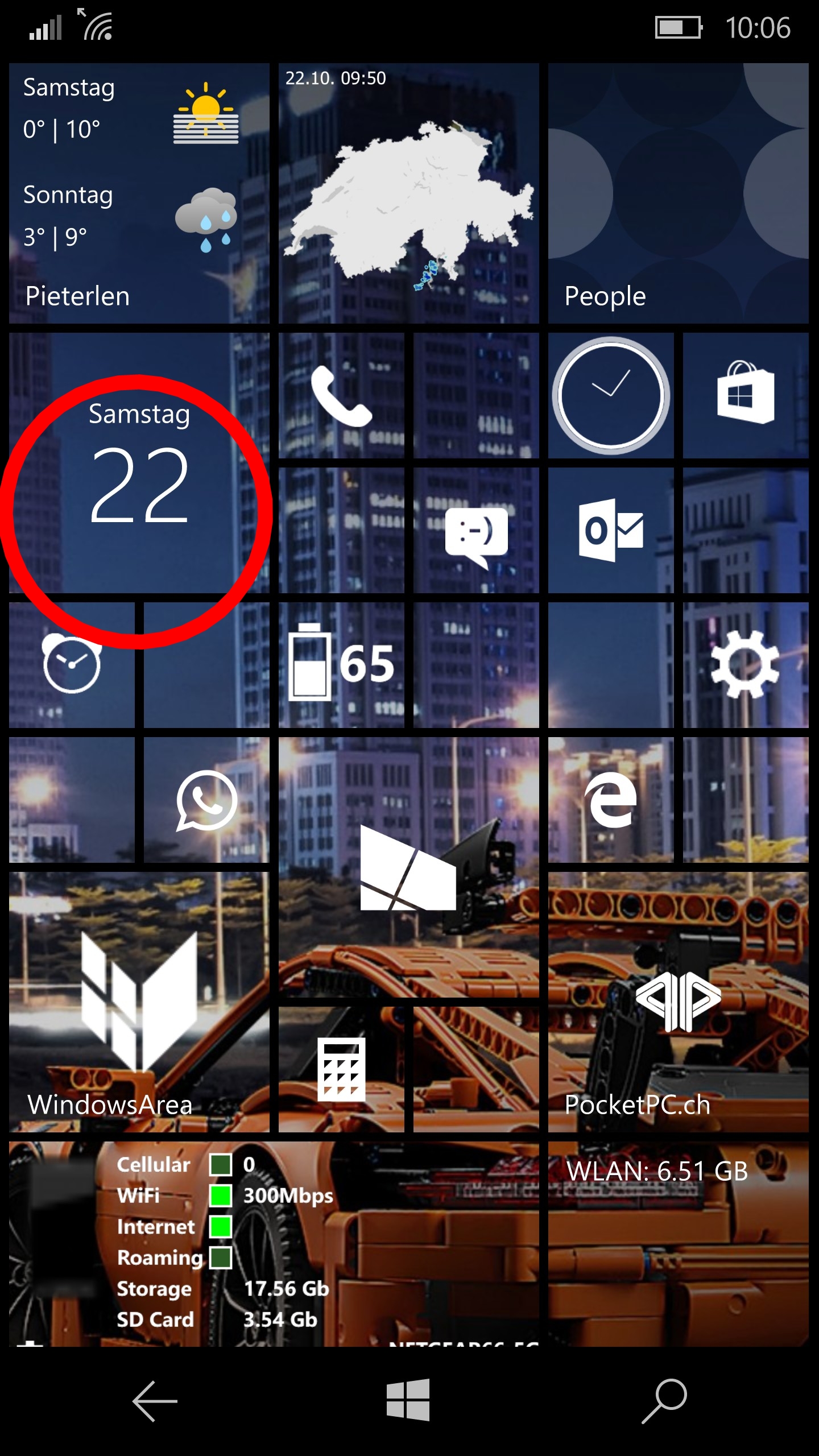Launch the Phone dialer tile

click(341, 395)
